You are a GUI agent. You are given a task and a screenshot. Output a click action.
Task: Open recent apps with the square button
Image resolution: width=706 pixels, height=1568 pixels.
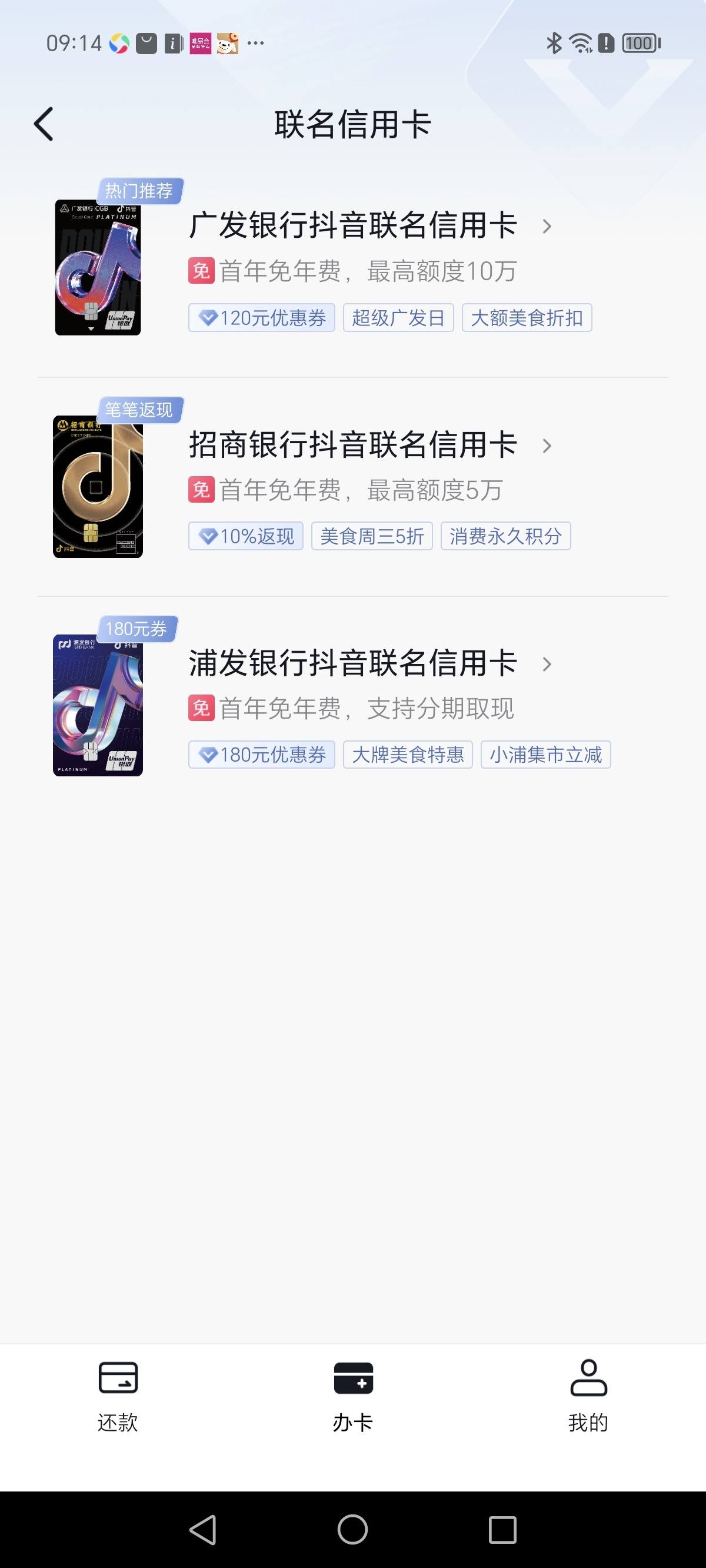(x=502, y=1529)
